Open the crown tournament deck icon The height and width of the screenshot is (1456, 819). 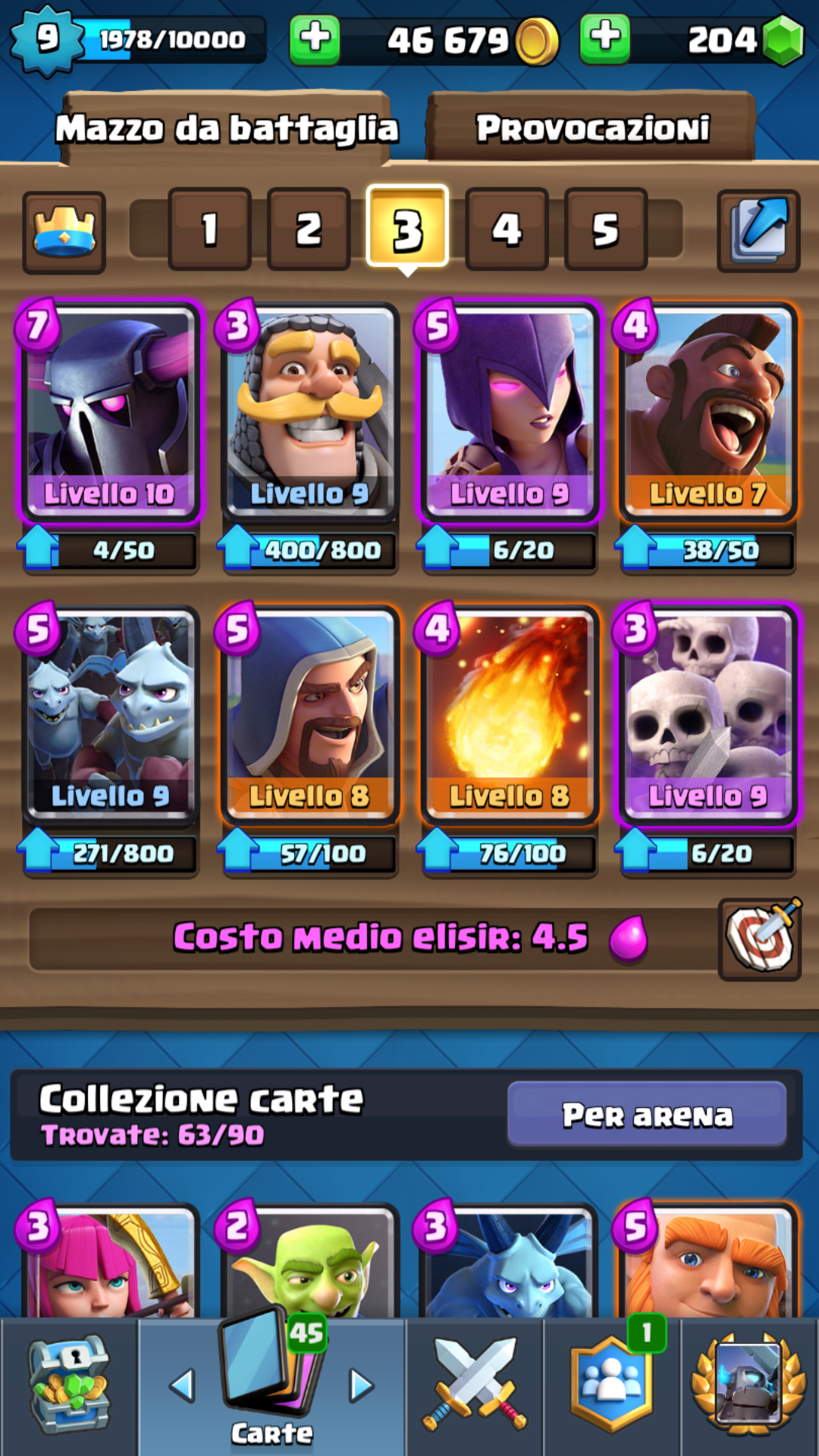tap(64, 231)
